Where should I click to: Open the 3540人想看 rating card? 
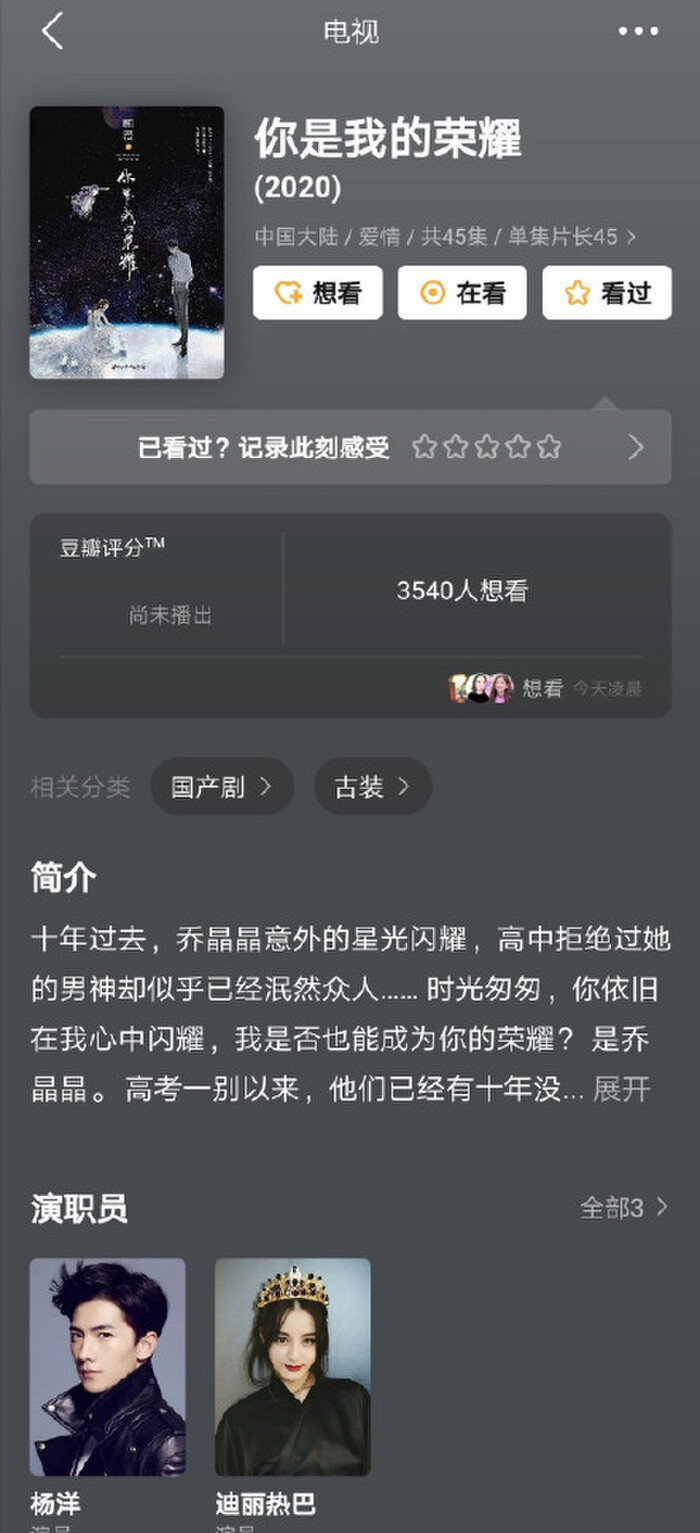point(461,591)
